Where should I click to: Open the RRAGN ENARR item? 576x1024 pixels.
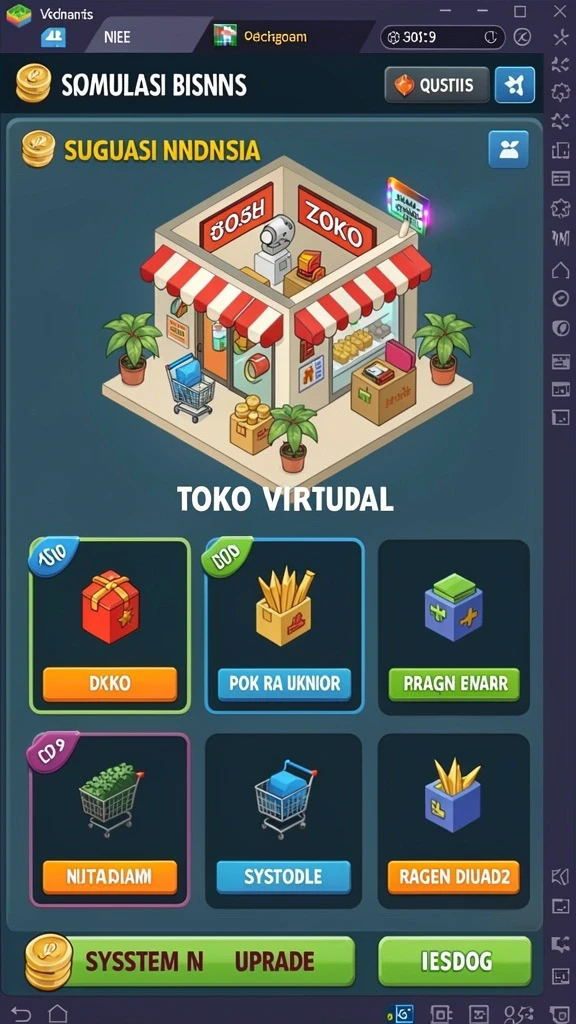pyautogui.click(x=454, y=626)
